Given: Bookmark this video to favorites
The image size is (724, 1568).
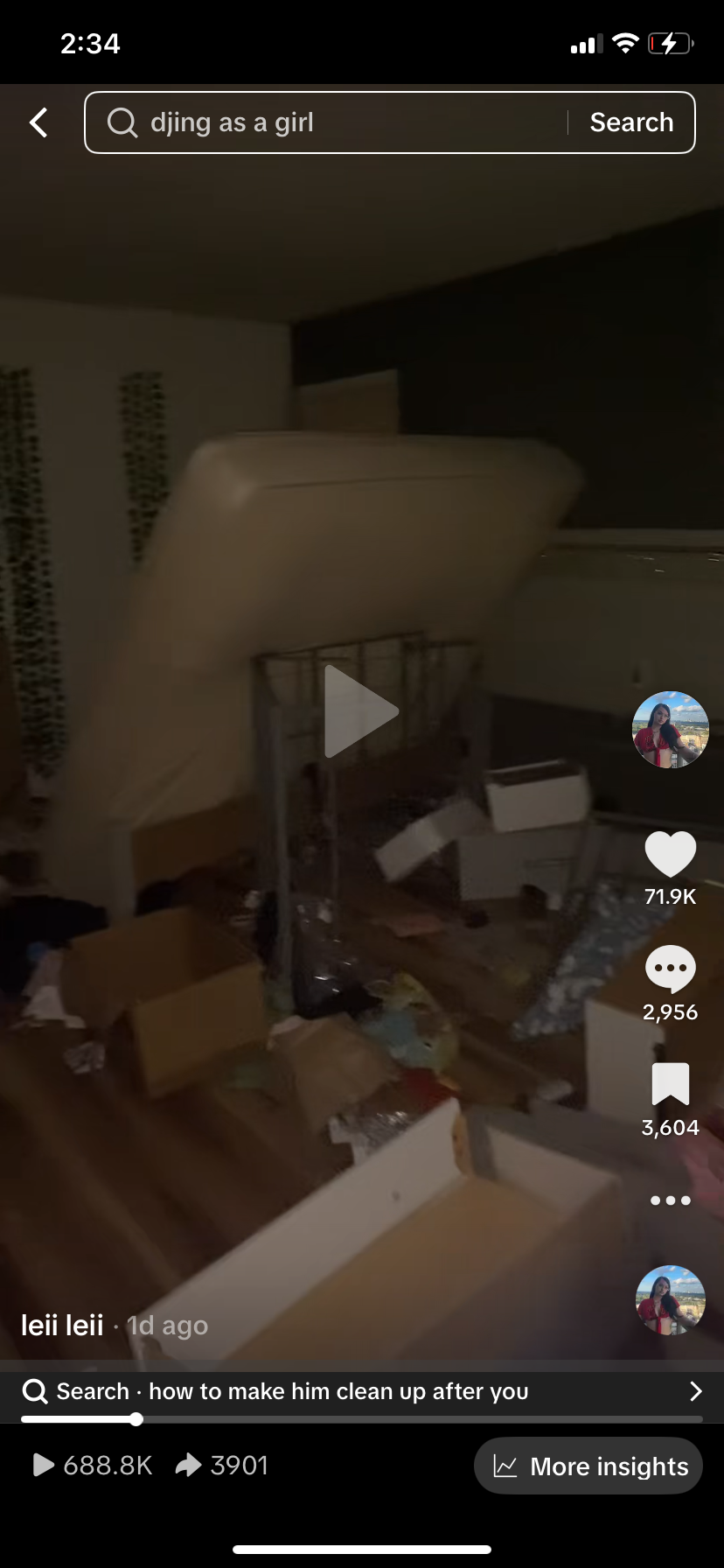Looking at the screenshot, I should (670, 1084).
